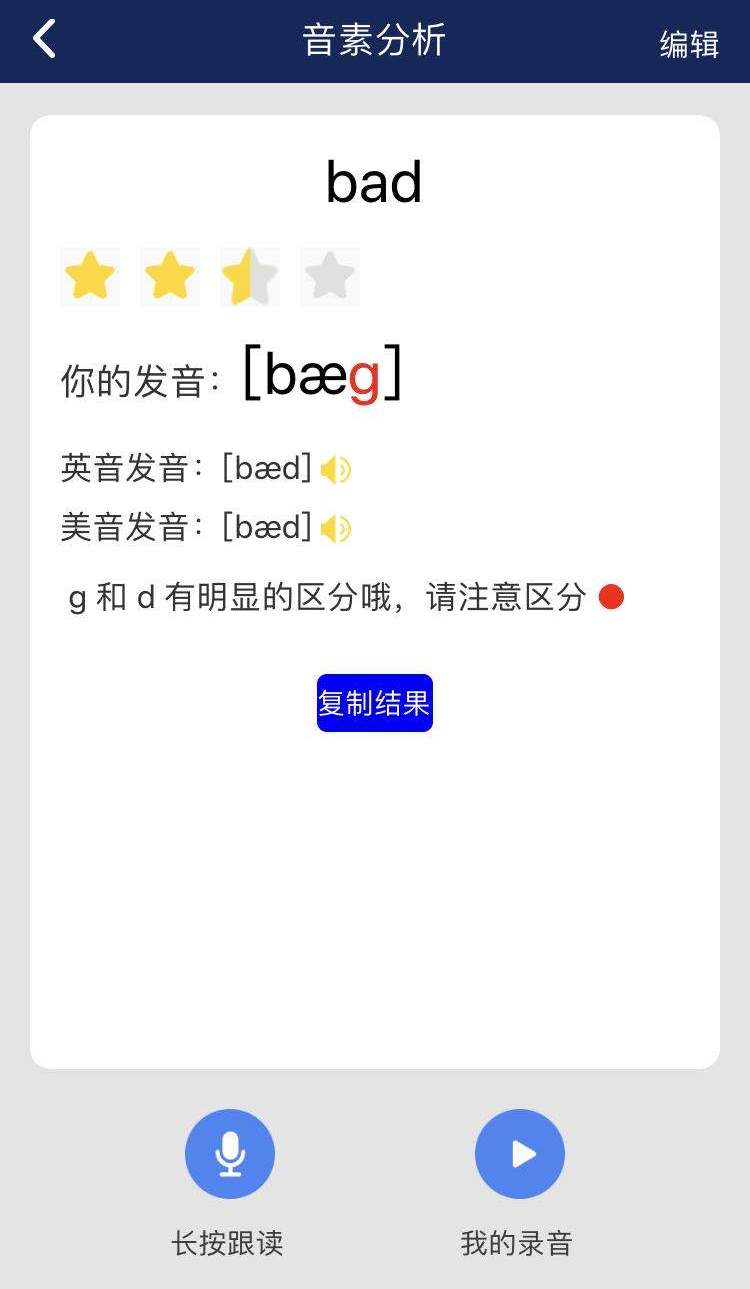Play the American pronunciation audio
Viewport: 750px width, 1289px height.
336,528
